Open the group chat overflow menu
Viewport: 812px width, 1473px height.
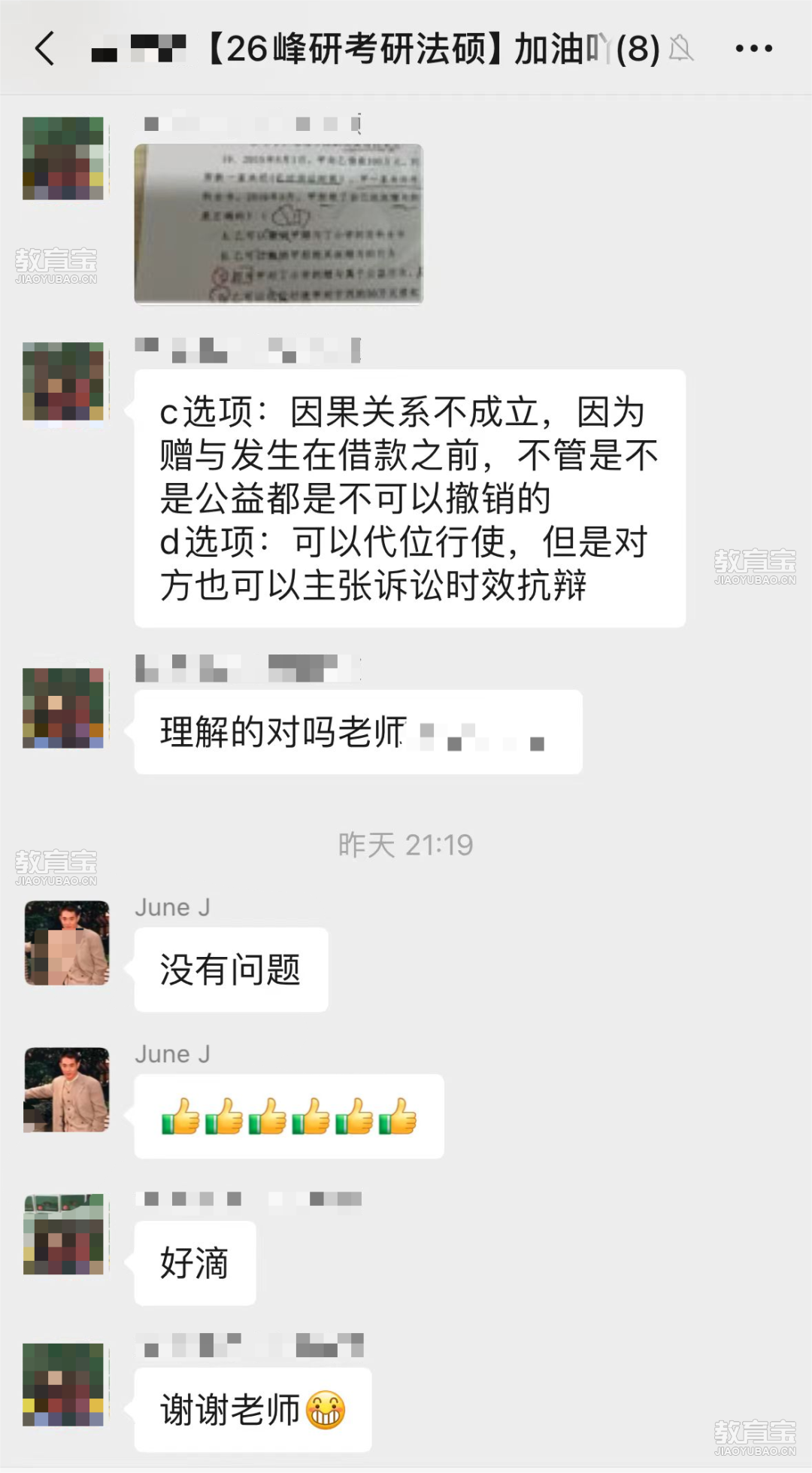pyautogui.click(x=753, y=49)
